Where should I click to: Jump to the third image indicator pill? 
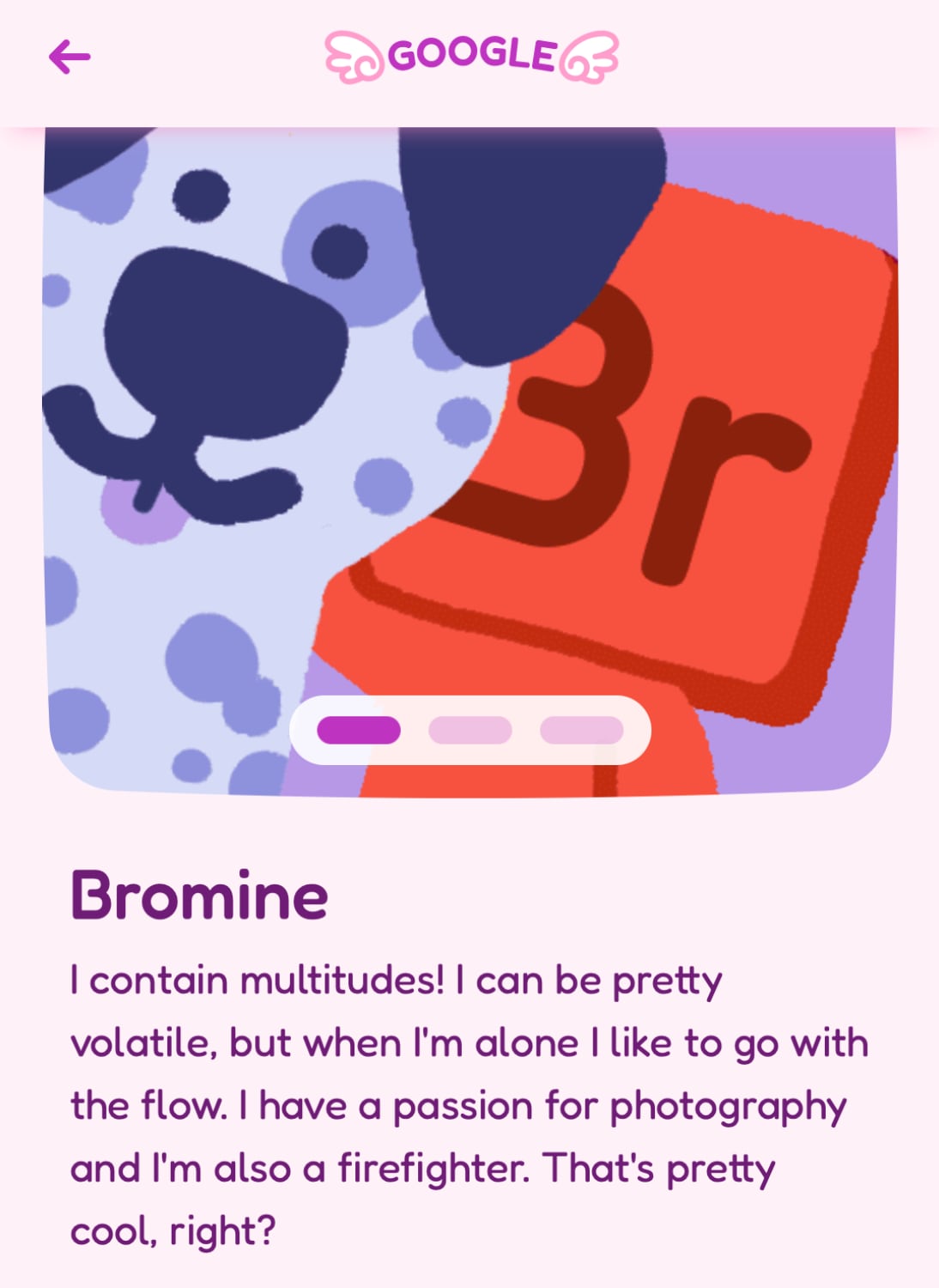click(581, 731)
